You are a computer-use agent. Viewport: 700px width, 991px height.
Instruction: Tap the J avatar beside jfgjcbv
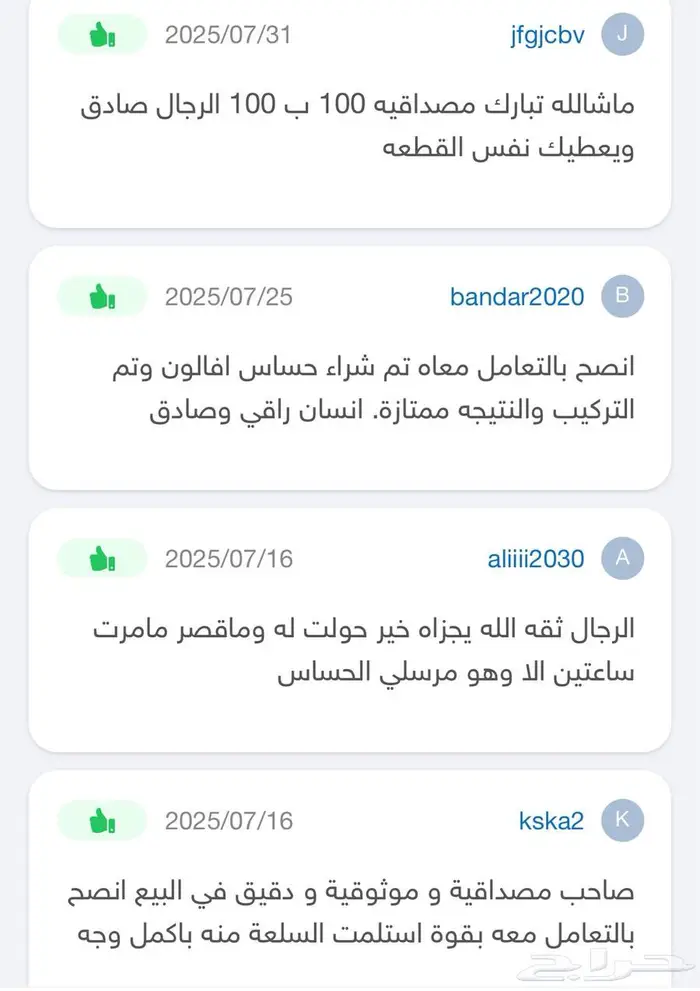[622, 35]
